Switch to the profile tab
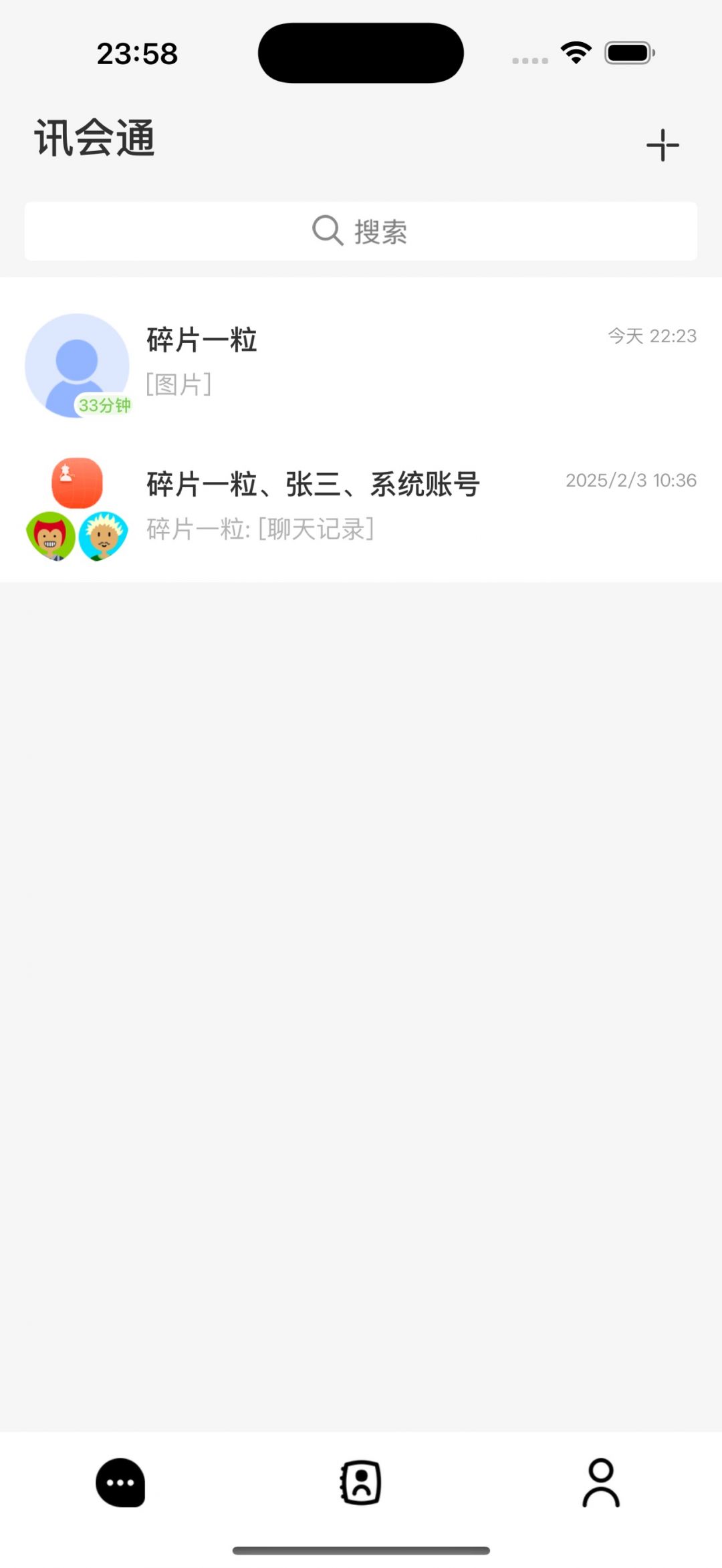Viewport: 722px width, 1568px height. (601, 1482)
